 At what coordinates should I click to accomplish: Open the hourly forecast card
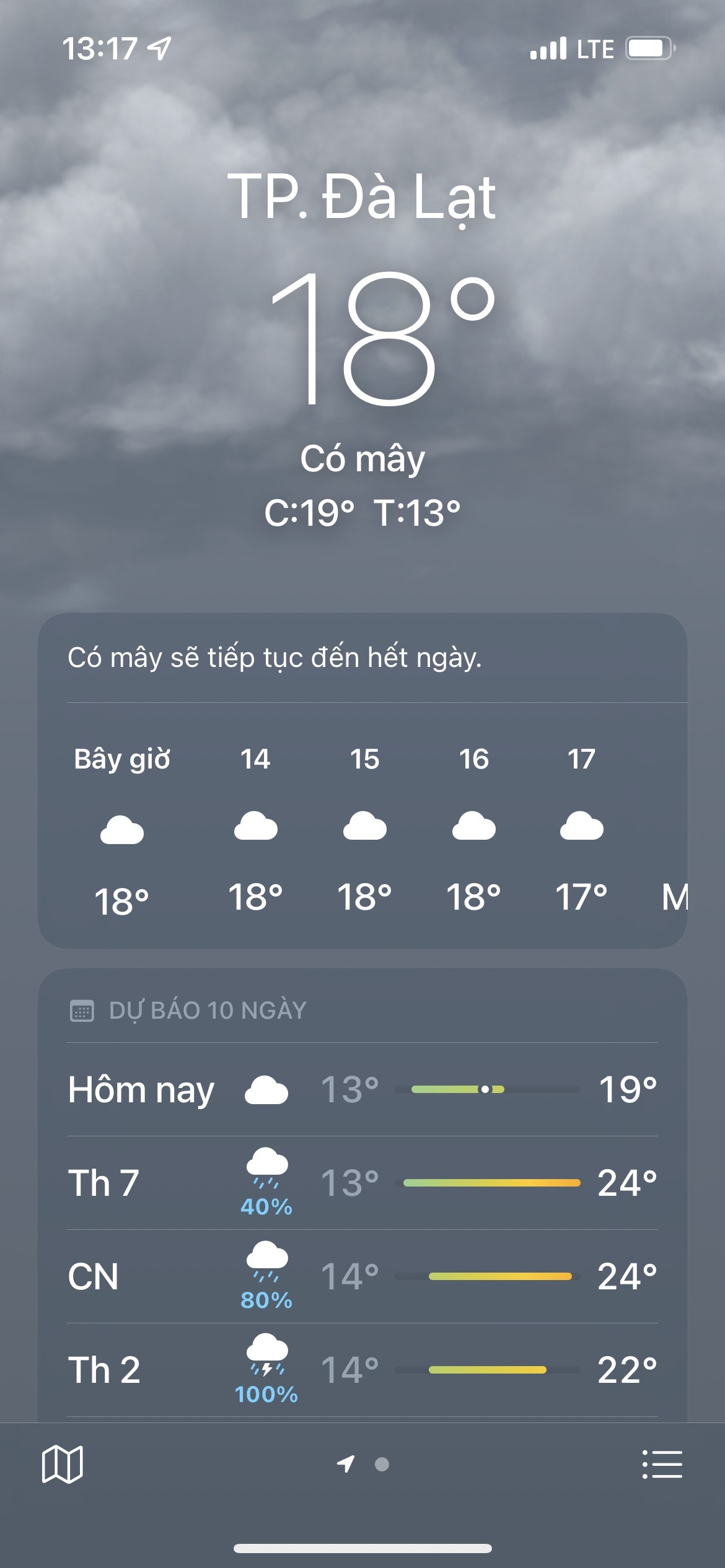coord(362,780)
